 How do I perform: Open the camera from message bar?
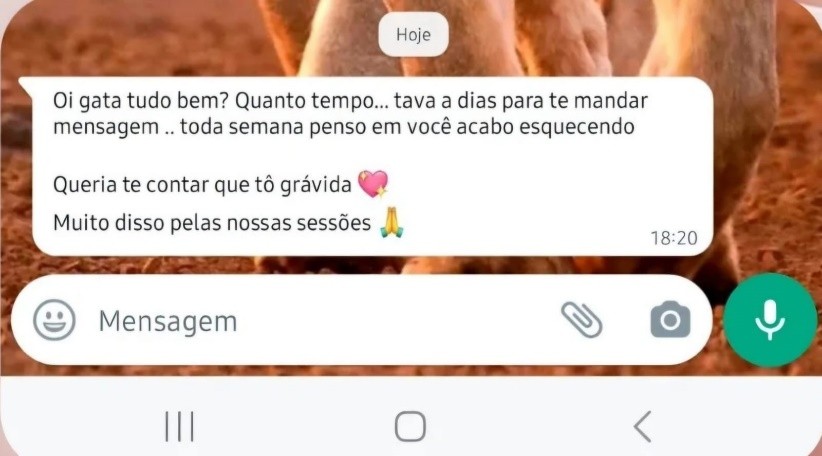click(x=670, y=320)
